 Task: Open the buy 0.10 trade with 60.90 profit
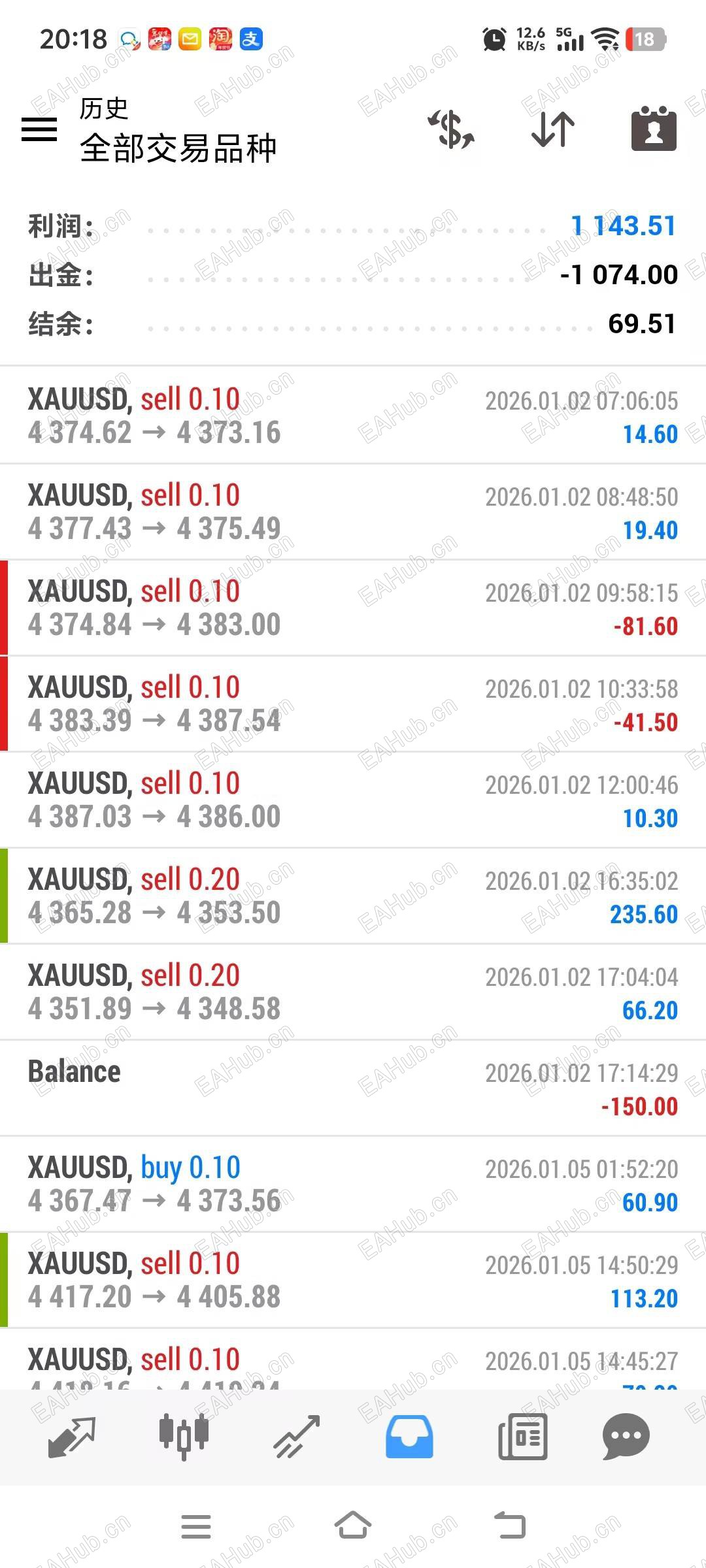(353, 1184)
